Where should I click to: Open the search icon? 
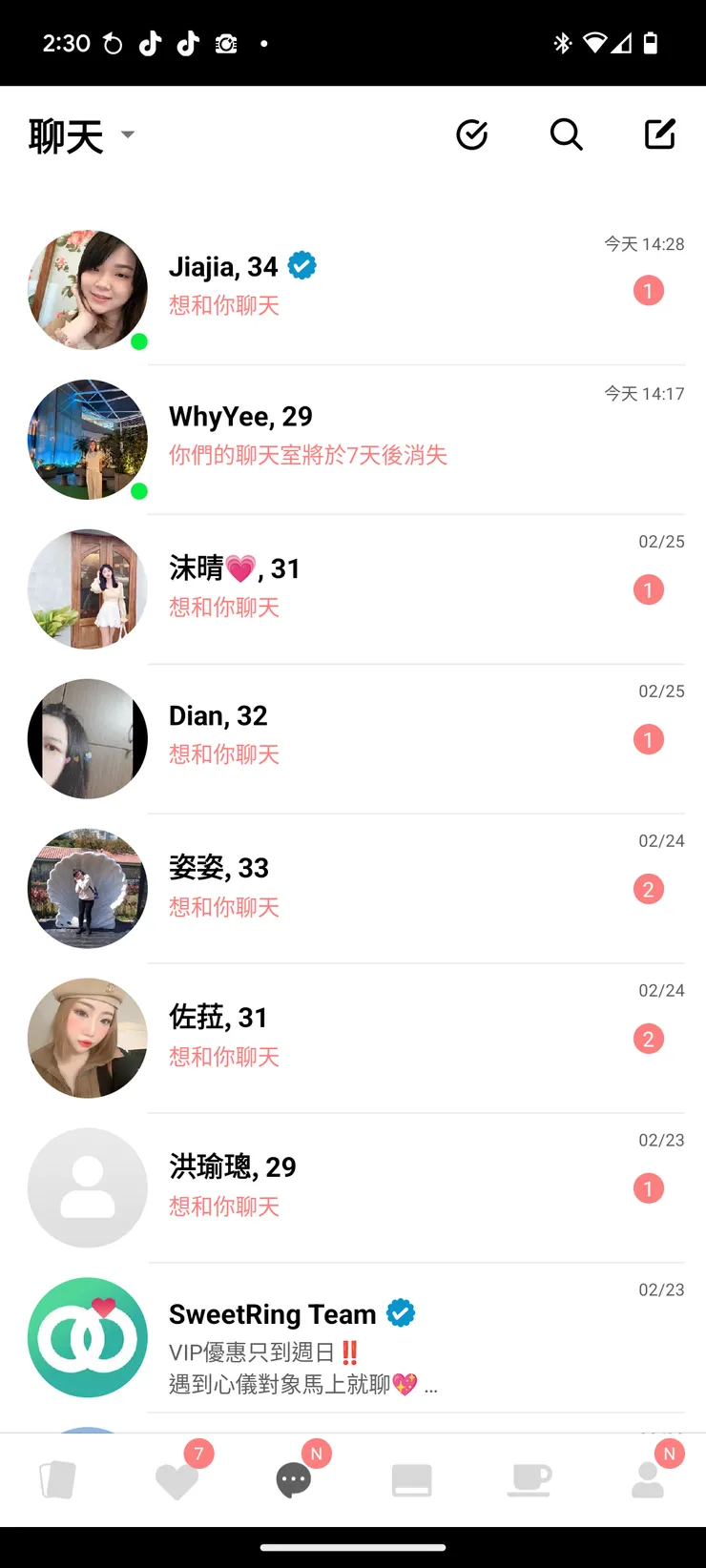567,134
